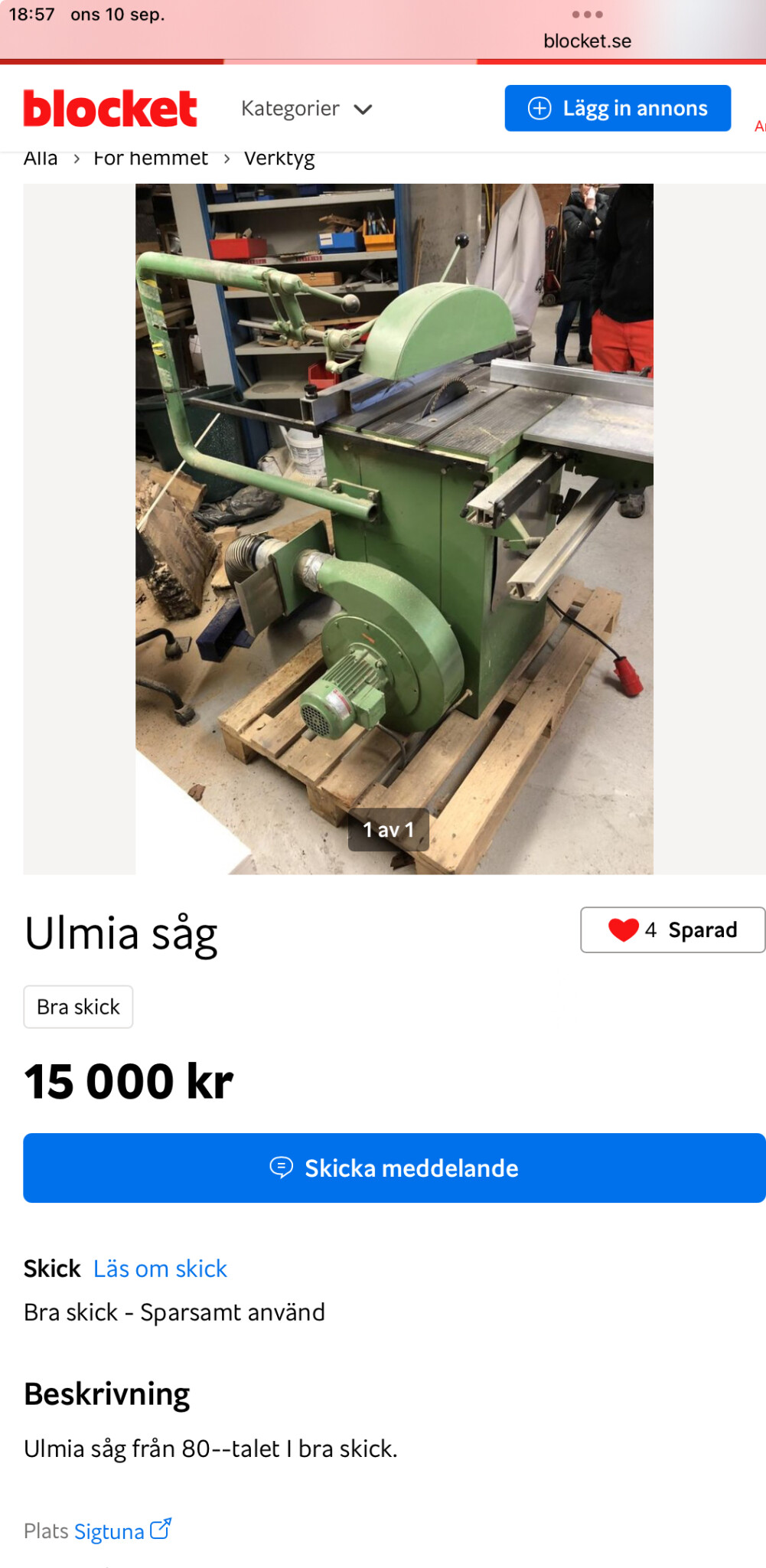This screenshot has height=1568, width=766.
Task: Remove this ad from saved via Sparad
Action: pos(672,929)
